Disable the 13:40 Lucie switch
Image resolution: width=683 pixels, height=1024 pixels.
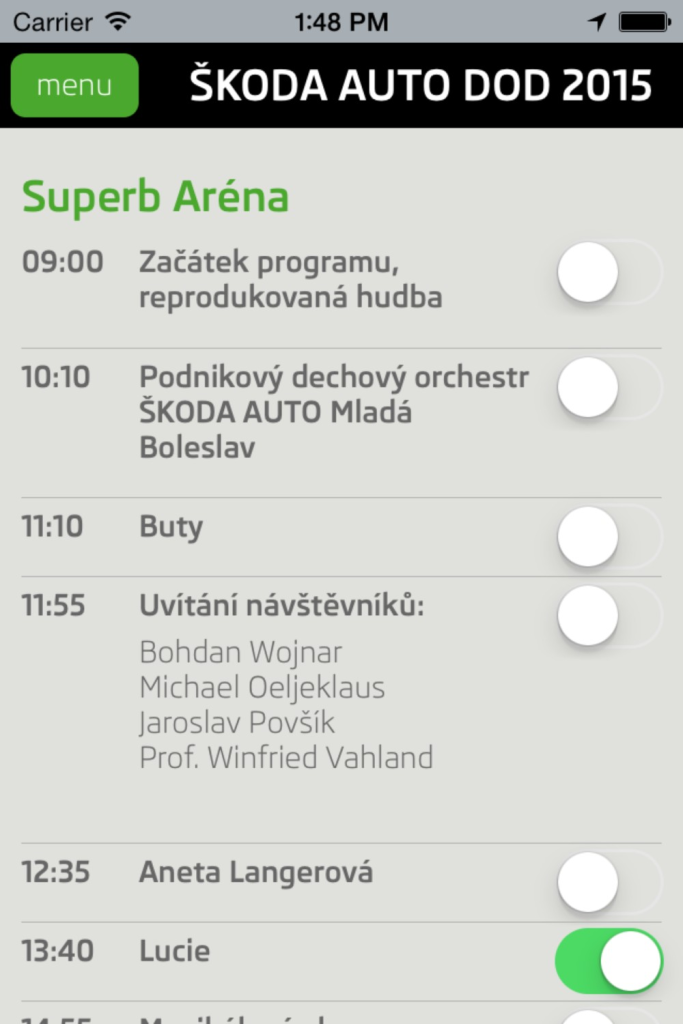[609, 960]
